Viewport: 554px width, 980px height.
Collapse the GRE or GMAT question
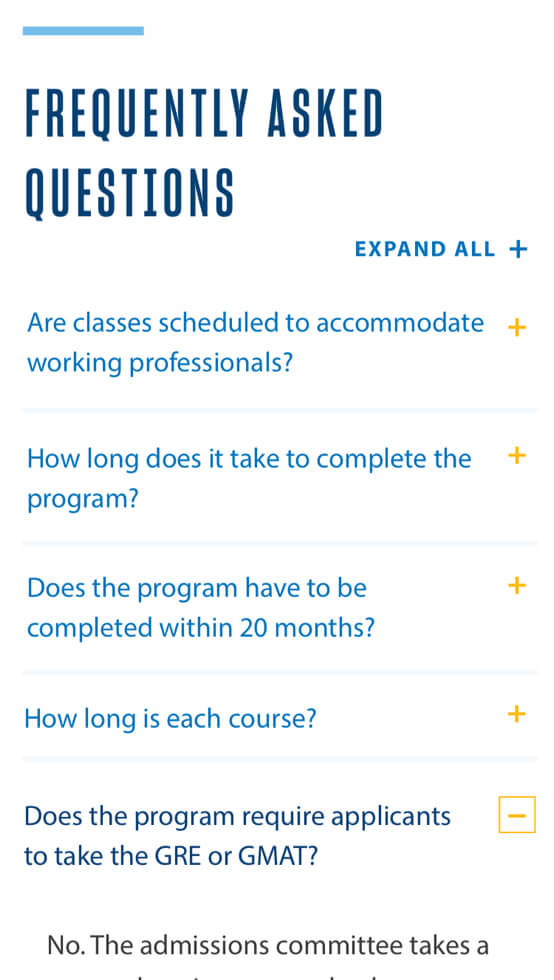click(x=516, y=814)
